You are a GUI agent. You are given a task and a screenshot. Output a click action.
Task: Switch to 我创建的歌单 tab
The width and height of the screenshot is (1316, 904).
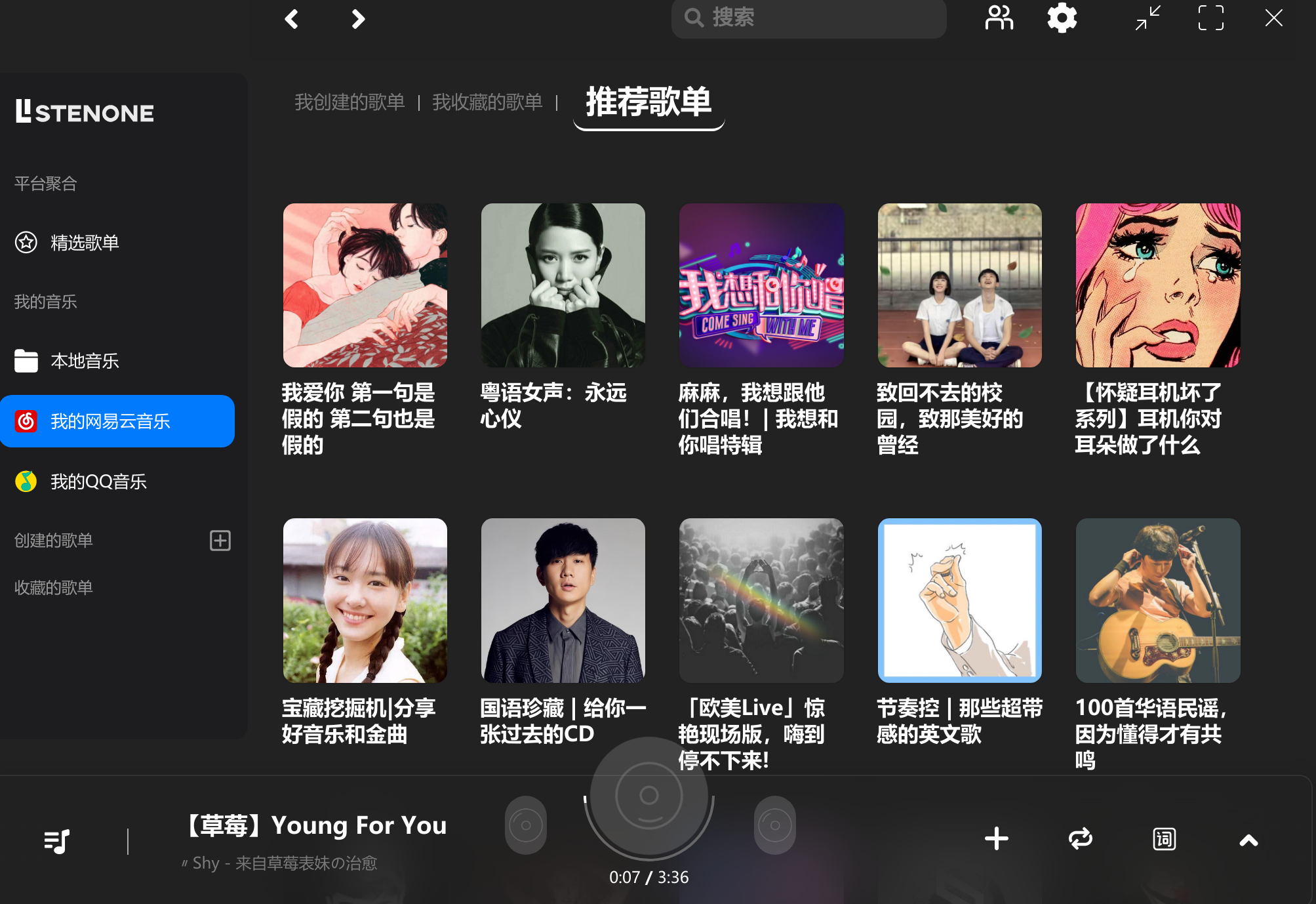(x=349, y=102)
